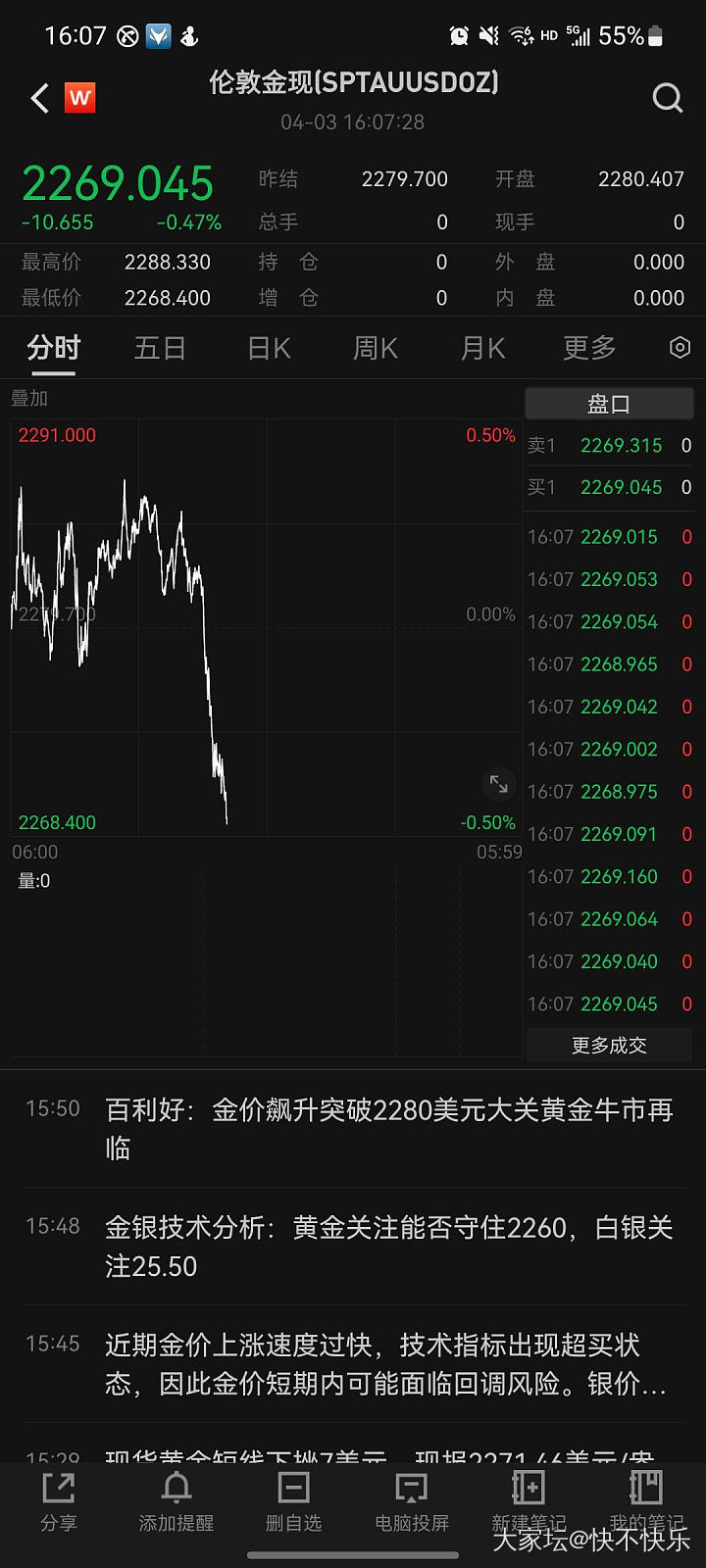The height and width of the screenshot is (1568, 706).
Task: Tap the 盘口 order book button
Action: (x=609, y=404)
